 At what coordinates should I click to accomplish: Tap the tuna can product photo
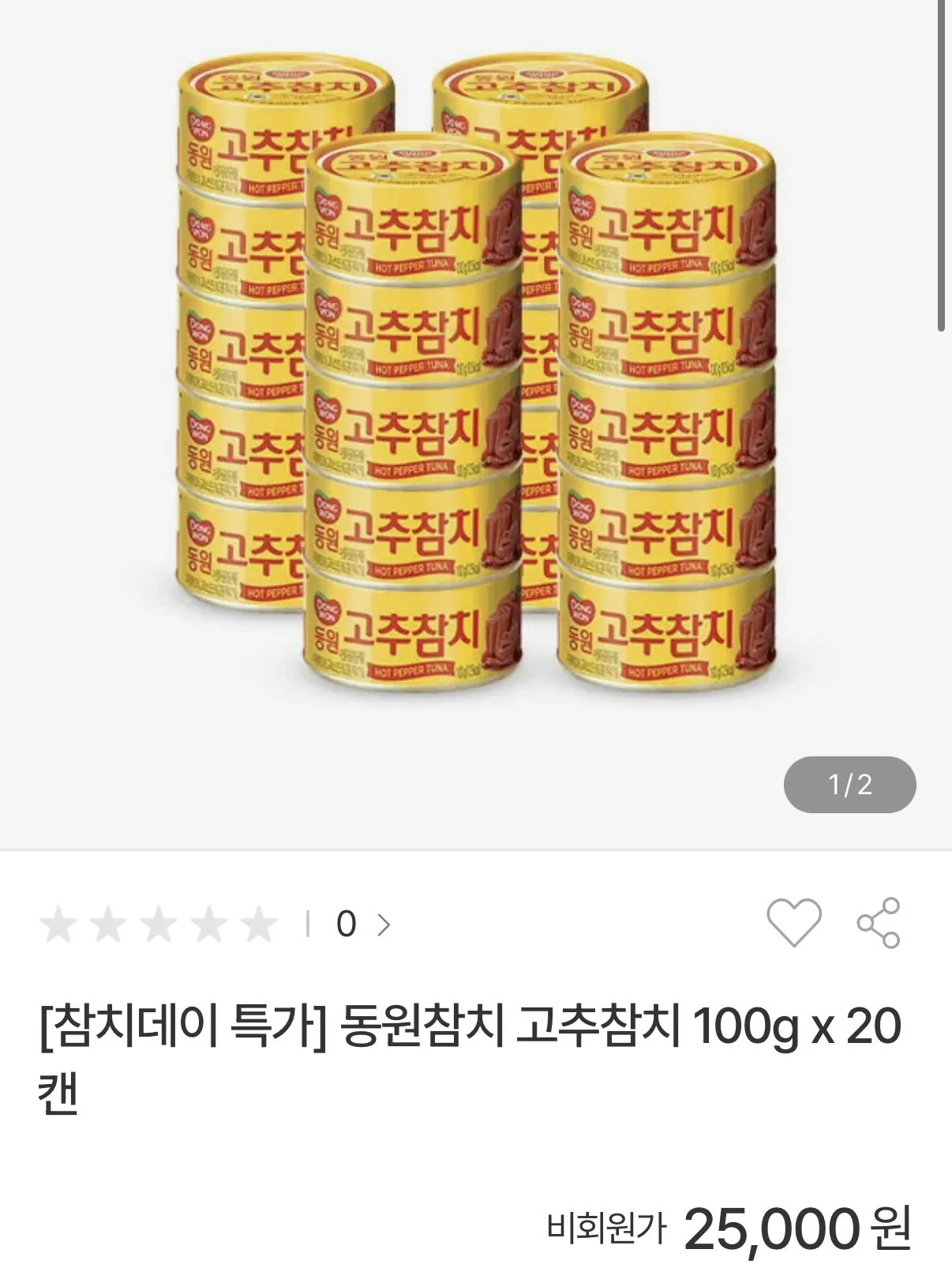coord(474,379)
